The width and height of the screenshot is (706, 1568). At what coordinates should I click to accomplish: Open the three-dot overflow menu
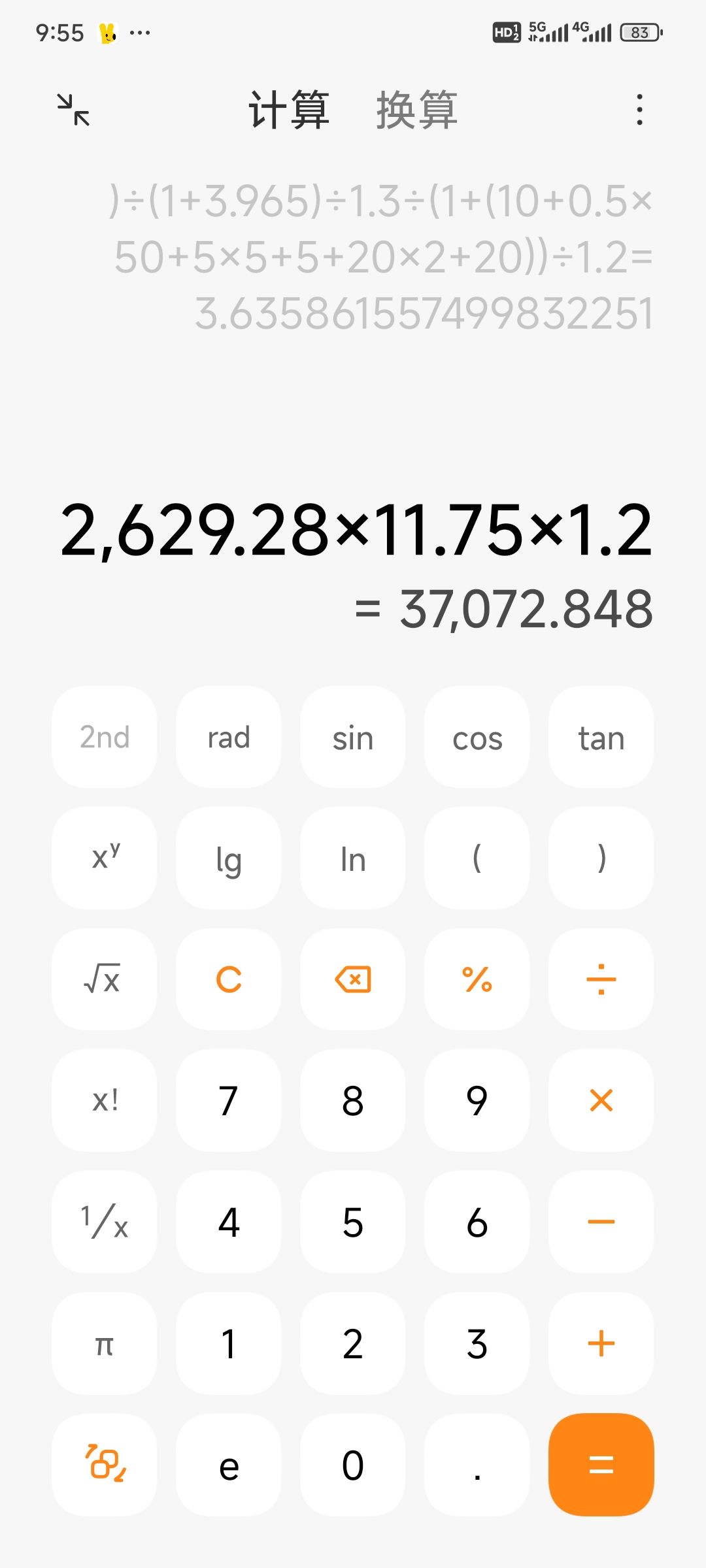(639, 110)
